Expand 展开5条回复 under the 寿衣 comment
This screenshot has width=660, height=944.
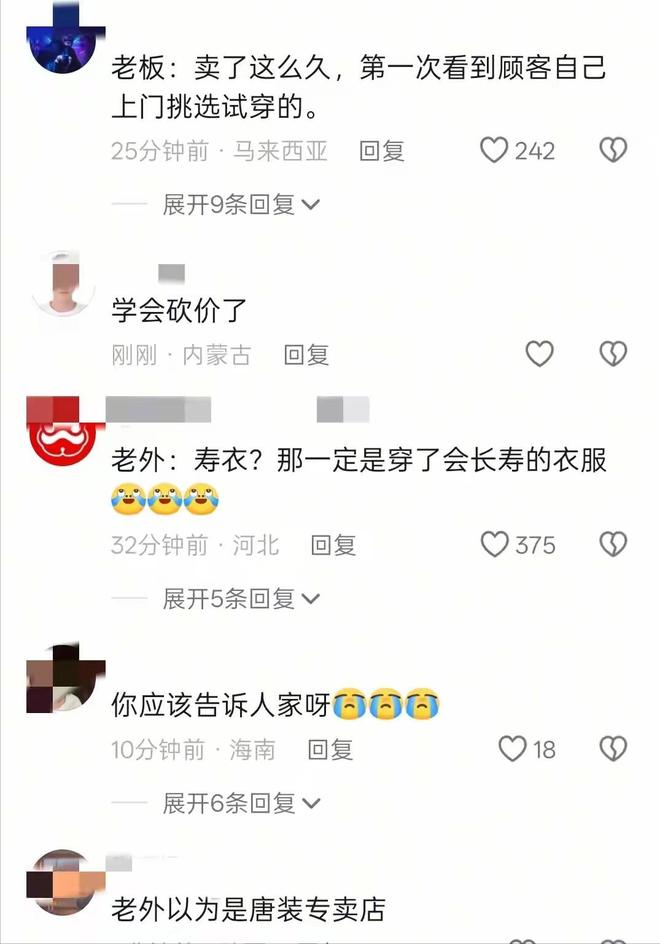[x=240, y=599]
